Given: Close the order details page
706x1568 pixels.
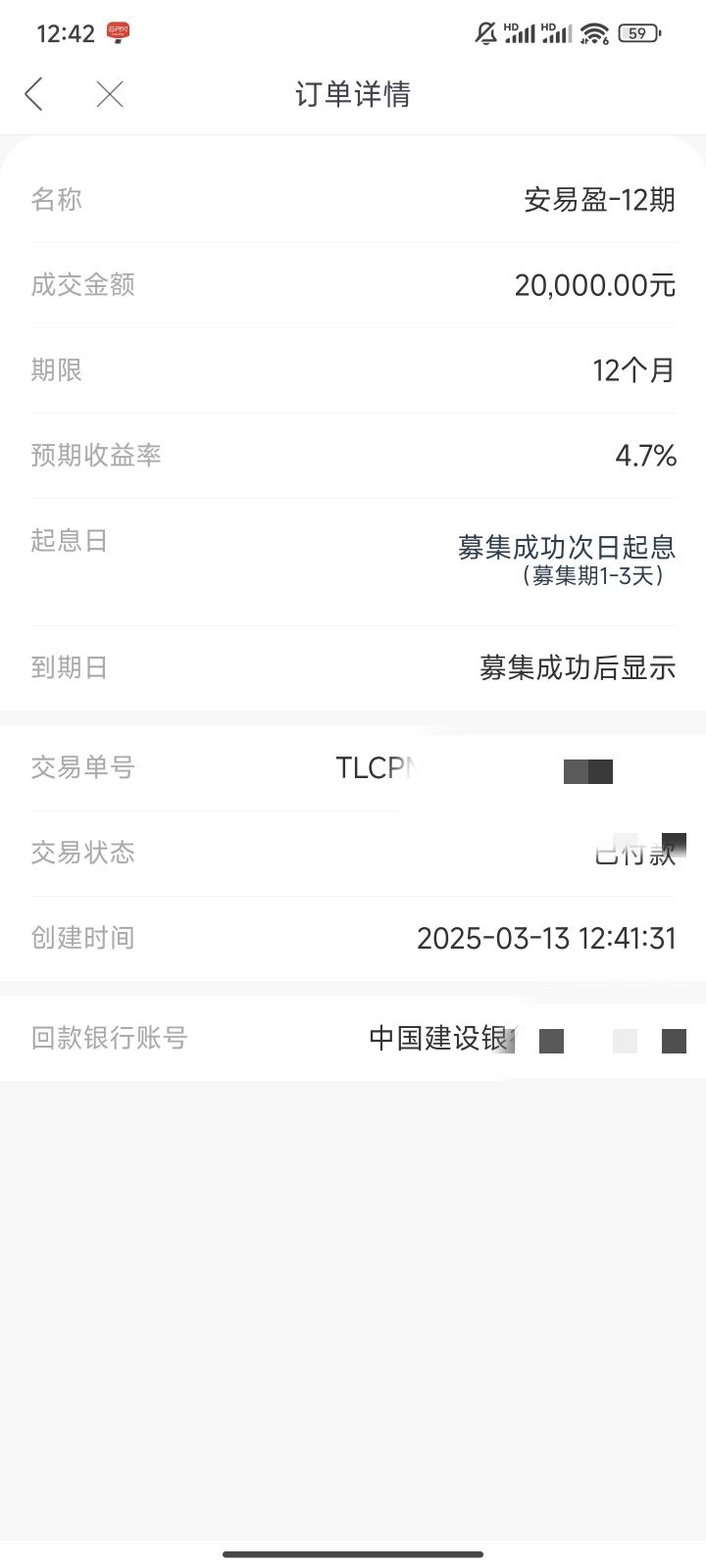Looking at the screenshot, I should pos(110,94).
